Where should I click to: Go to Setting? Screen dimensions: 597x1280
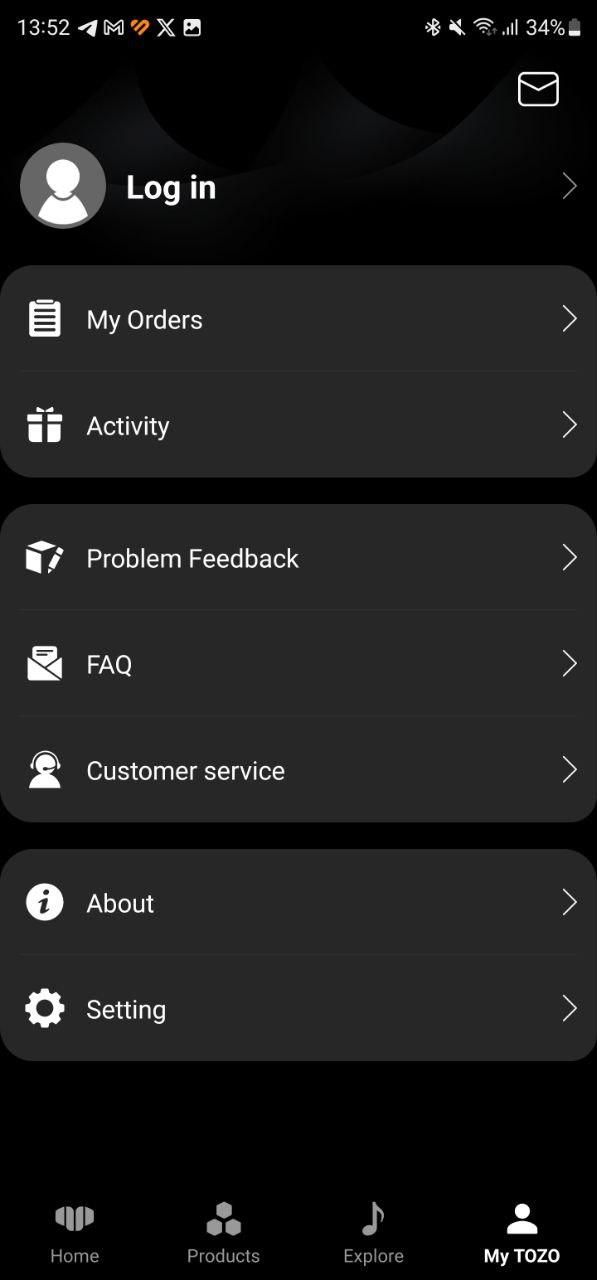298,1009
